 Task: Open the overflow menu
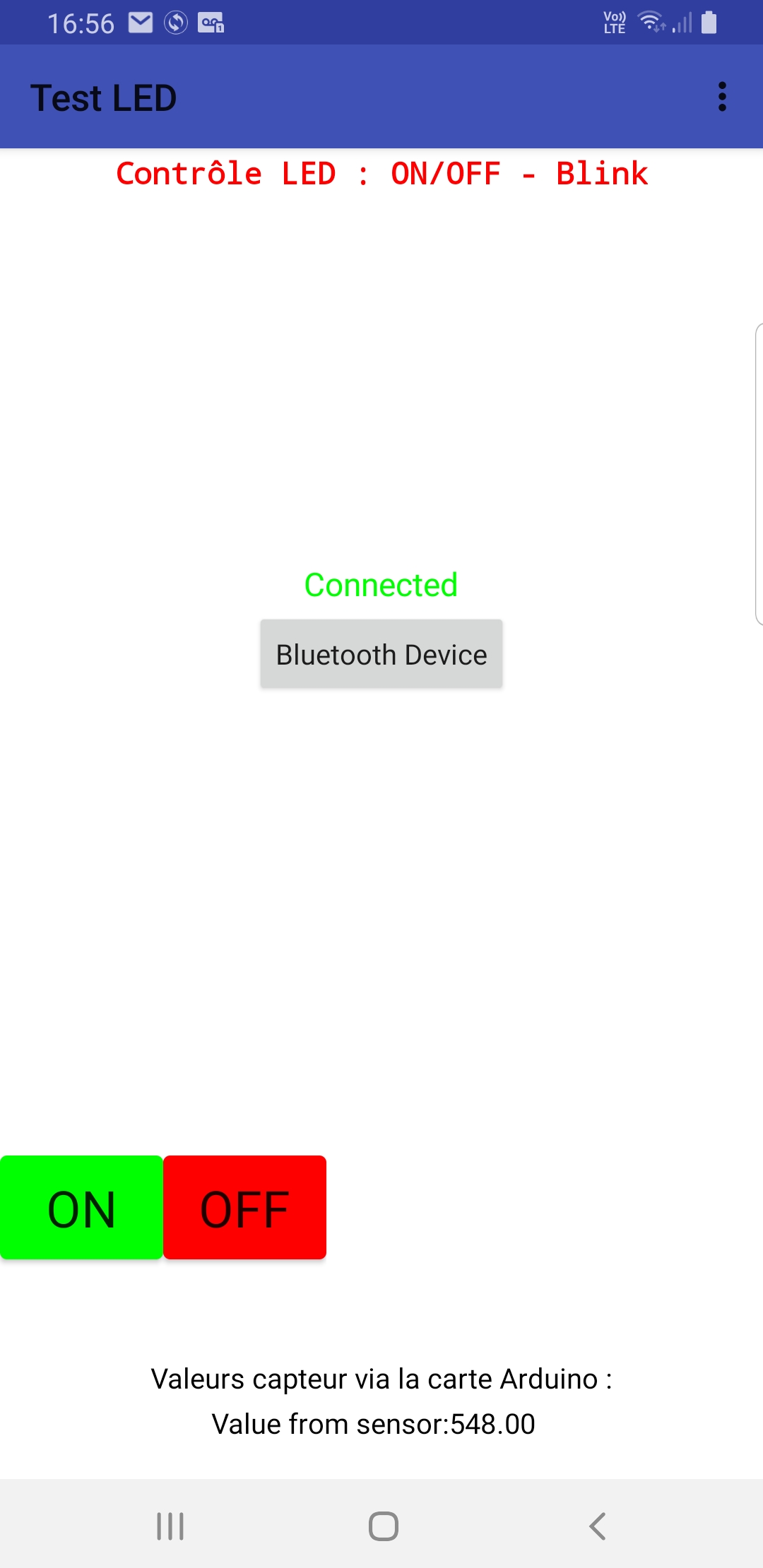[x=721, y=97]
